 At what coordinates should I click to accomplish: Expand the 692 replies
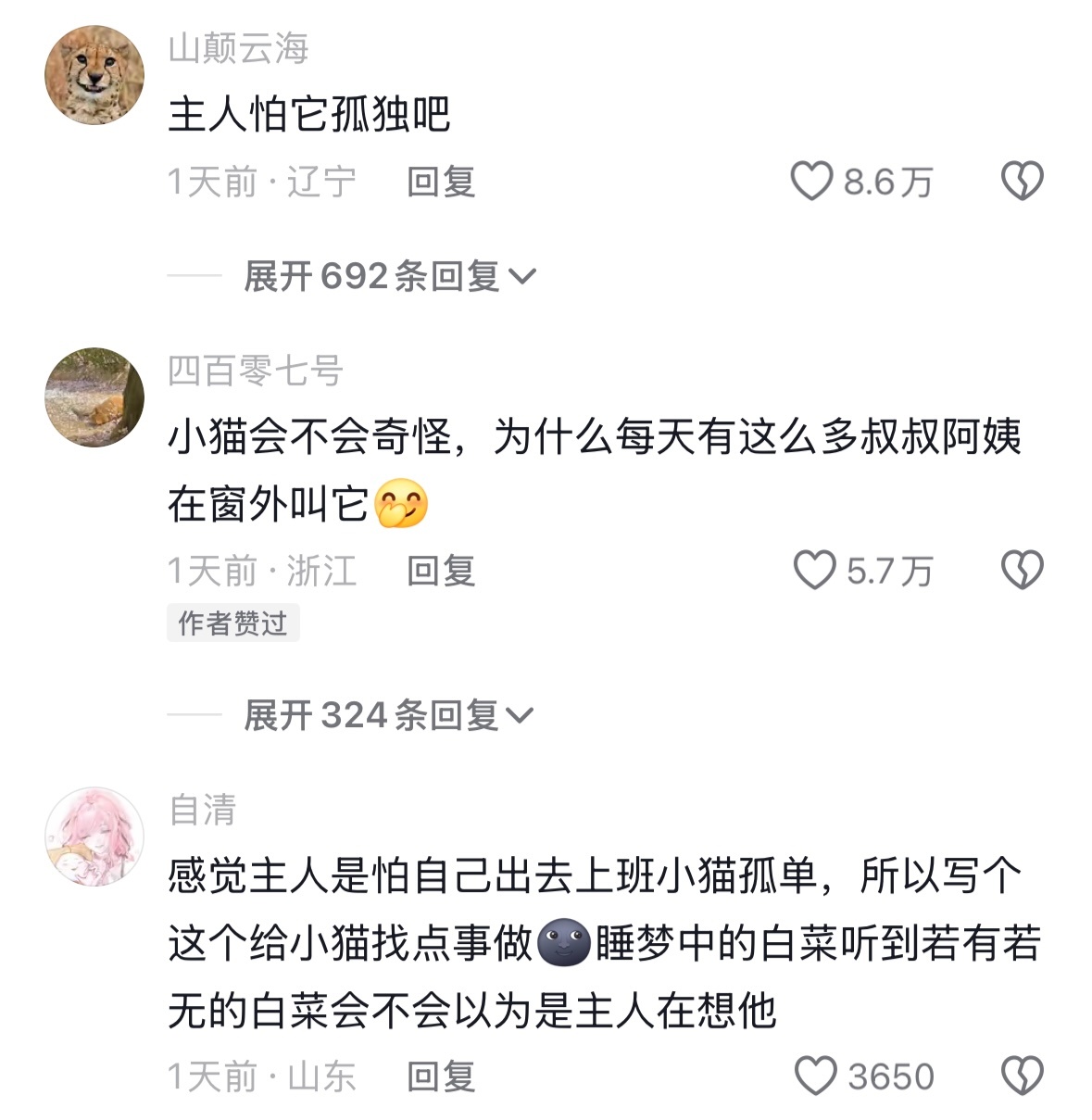389,276
